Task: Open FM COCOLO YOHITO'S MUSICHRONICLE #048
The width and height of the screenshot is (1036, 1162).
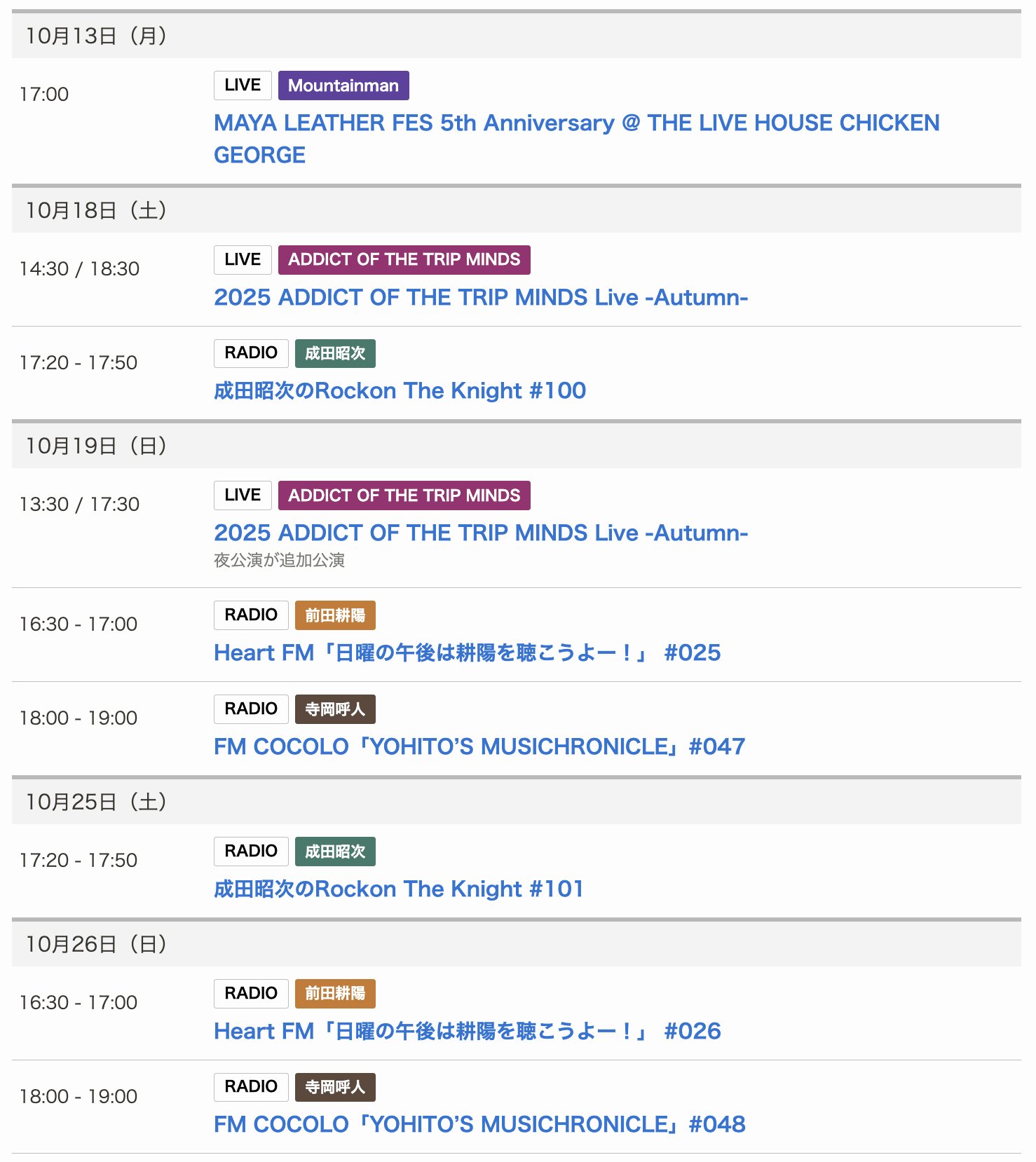Action: tap(479, 1125)
